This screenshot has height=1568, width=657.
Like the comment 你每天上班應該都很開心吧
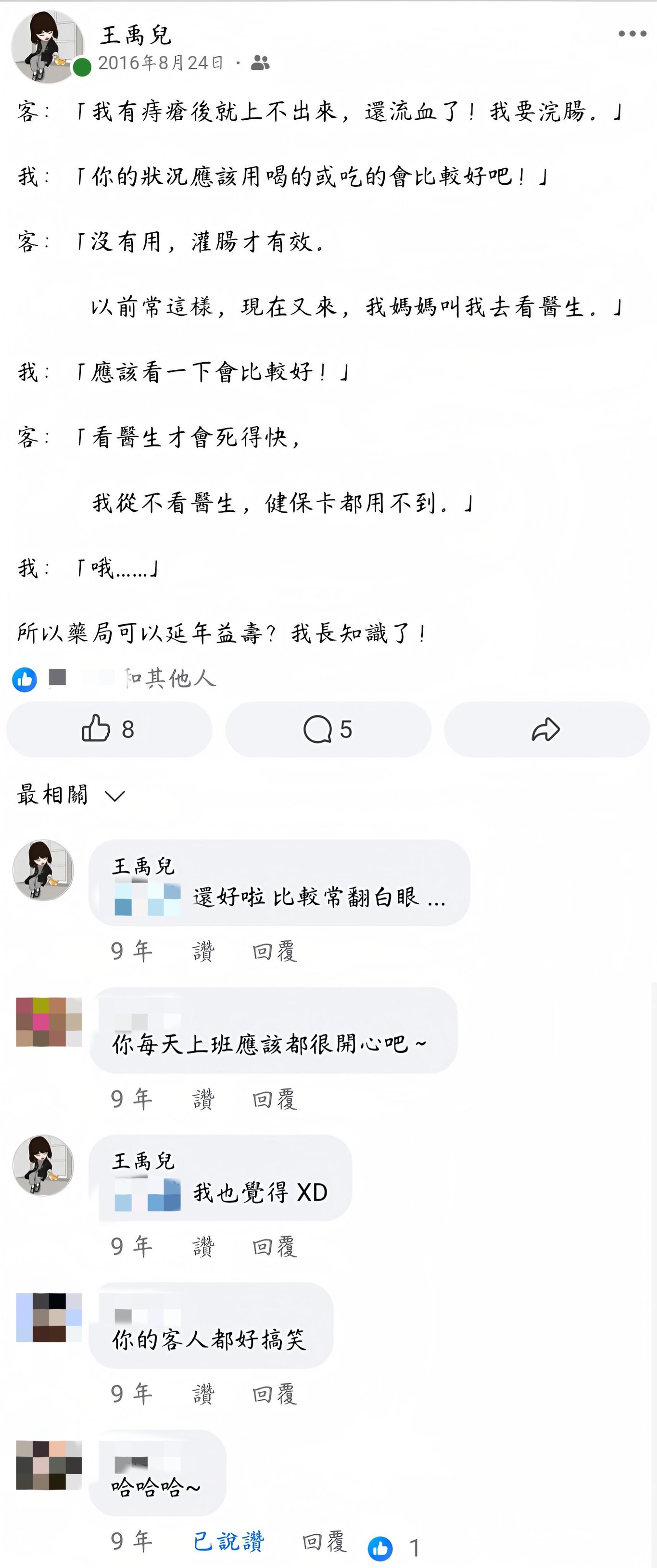tap(203, 1099)
